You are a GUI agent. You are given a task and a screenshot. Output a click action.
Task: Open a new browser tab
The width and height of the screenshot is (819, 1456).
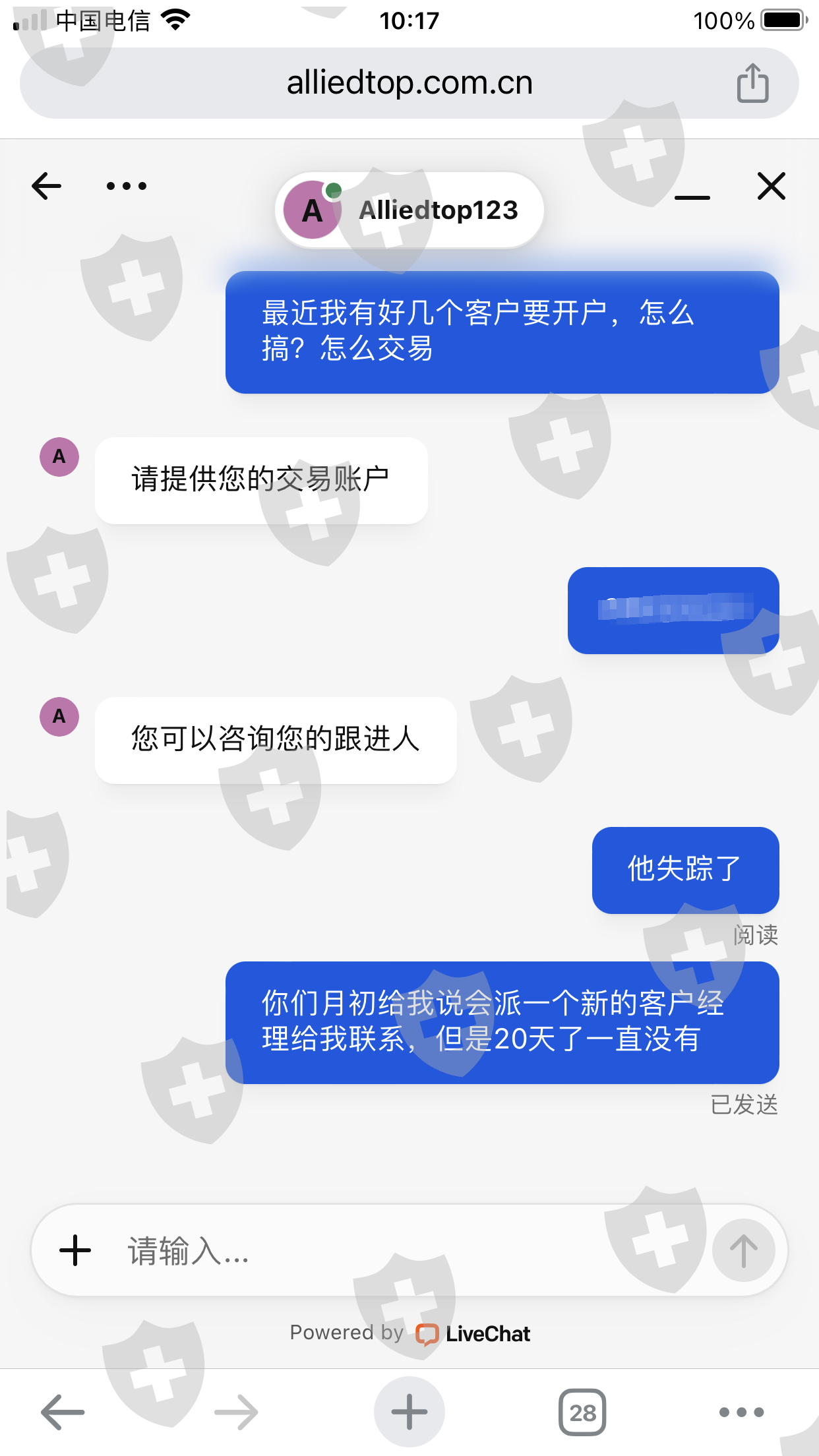(x=409, y=1412)
